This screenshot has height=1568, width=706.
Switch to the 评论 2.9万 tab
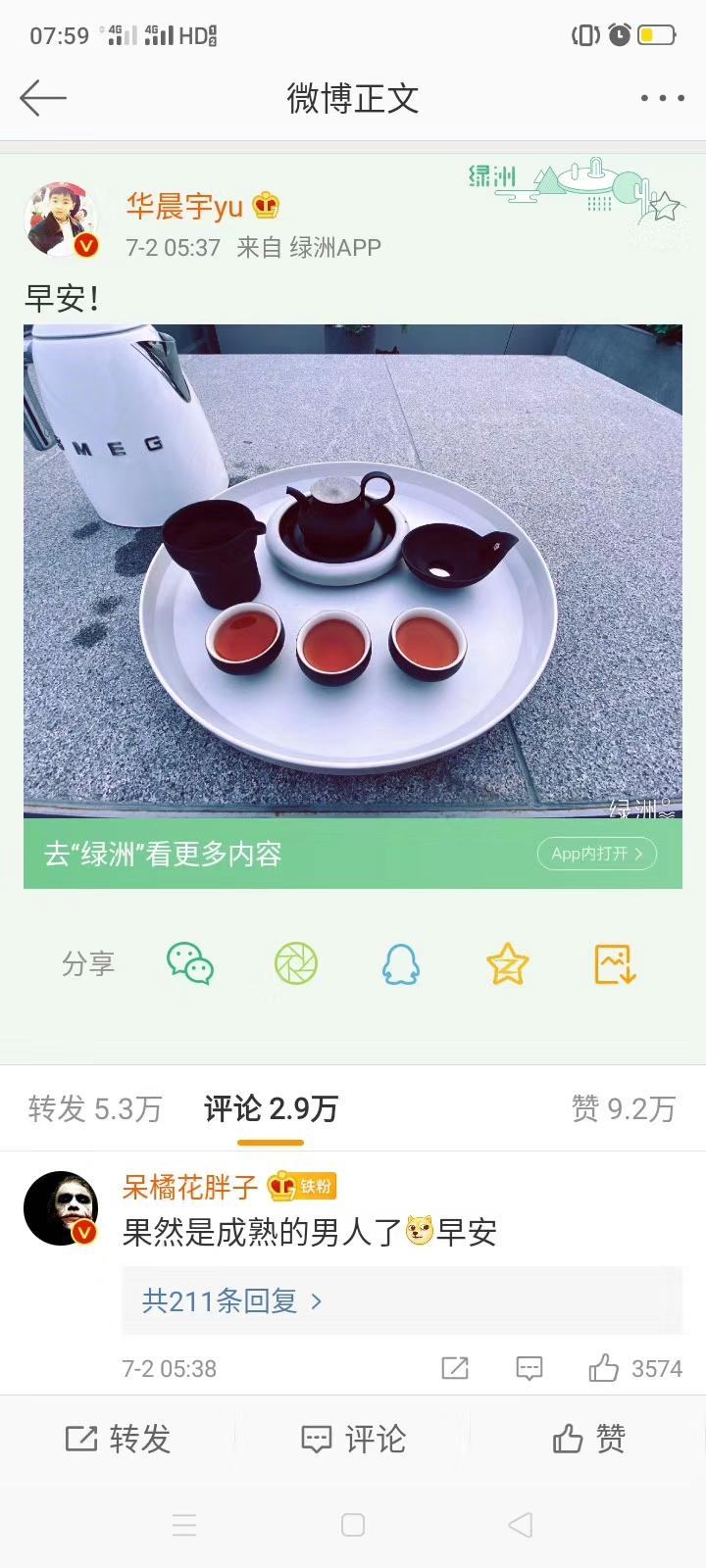[271, 1109]
